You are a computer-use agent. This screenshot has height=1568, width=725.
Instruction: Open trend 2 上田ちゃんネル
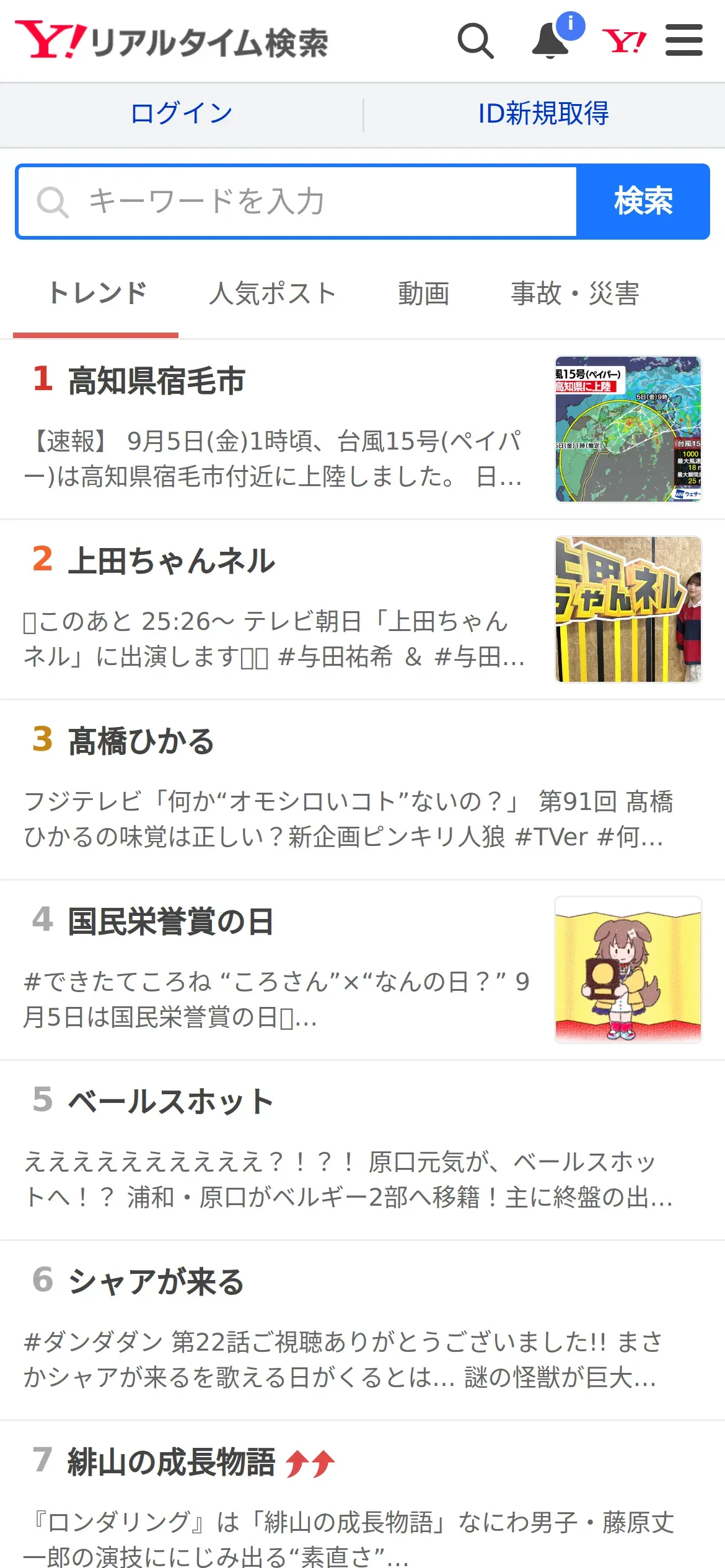(362, 610)
